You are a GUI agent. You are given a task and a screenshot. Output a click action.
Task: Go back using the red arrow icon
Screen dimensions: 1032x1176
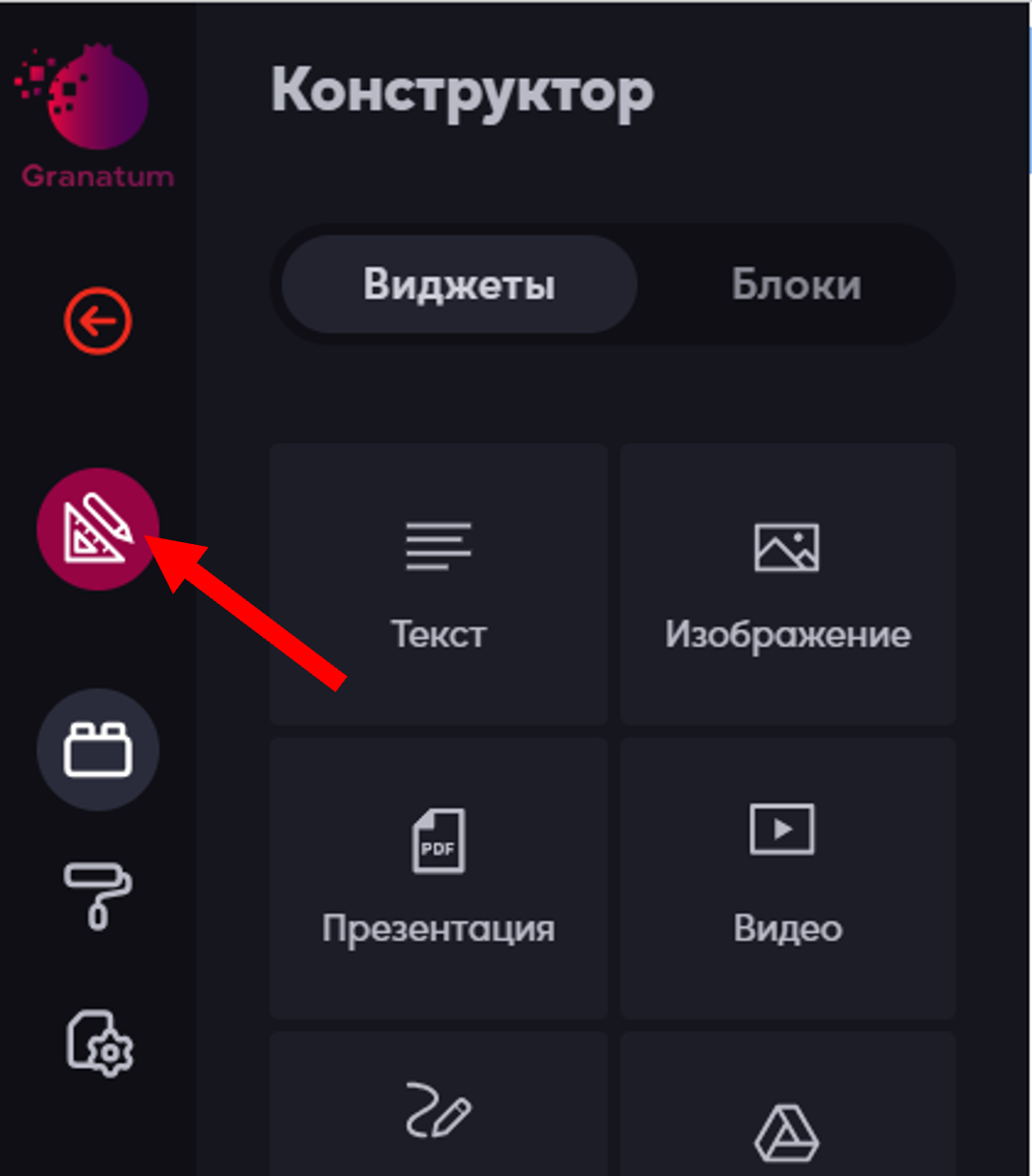pyautogui.click(x=97, y=321)
